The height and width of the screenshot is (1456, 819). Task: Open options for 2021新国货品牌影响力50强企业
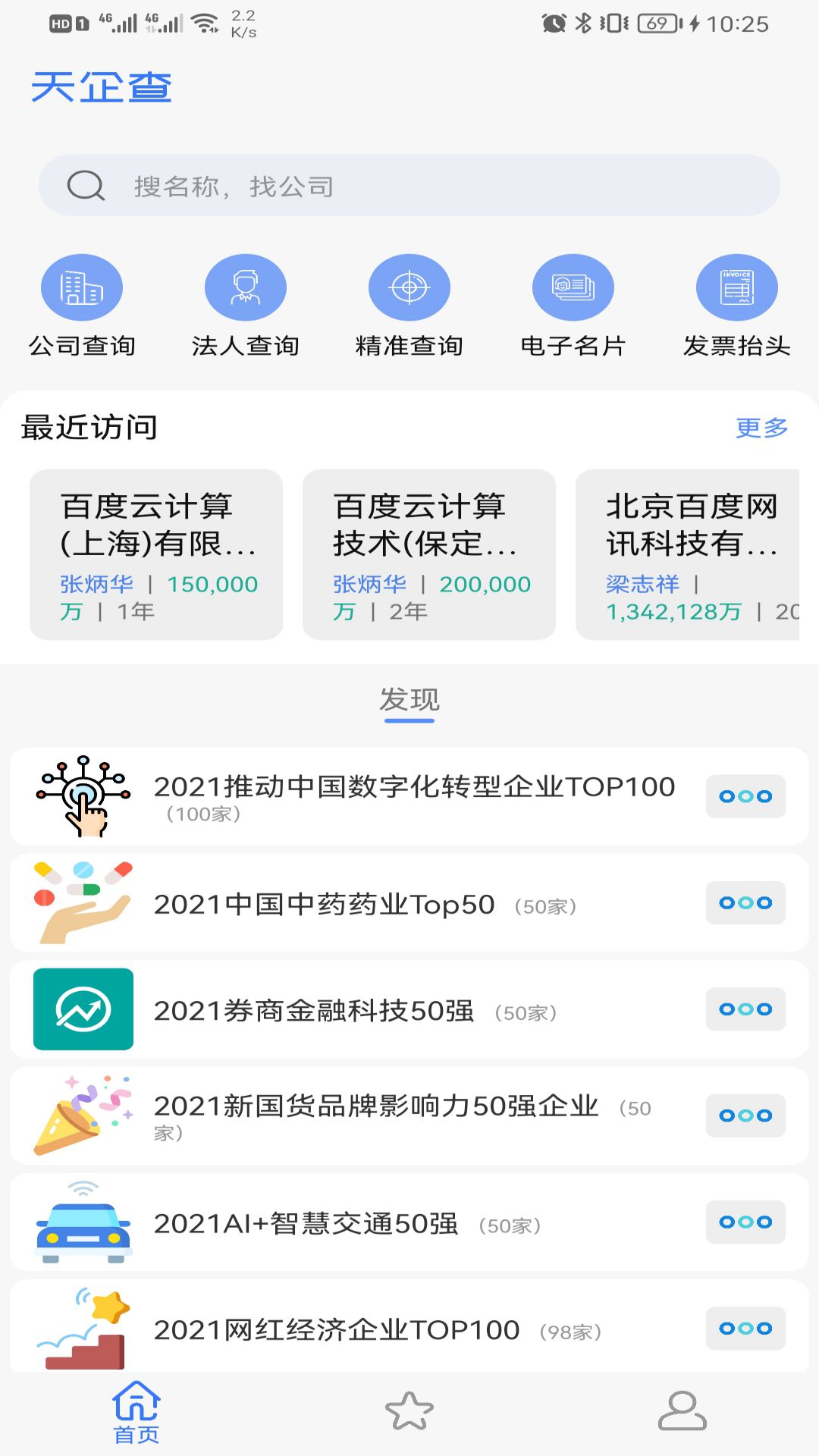745,1116
